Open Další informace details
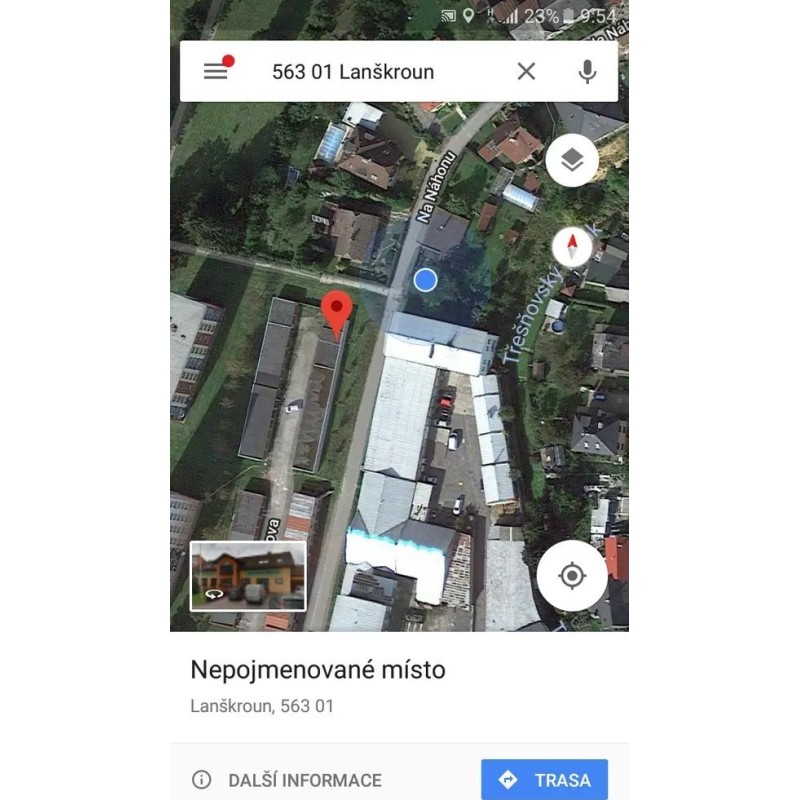The width and height of the screenshot is (800, 800). (290, 780)
